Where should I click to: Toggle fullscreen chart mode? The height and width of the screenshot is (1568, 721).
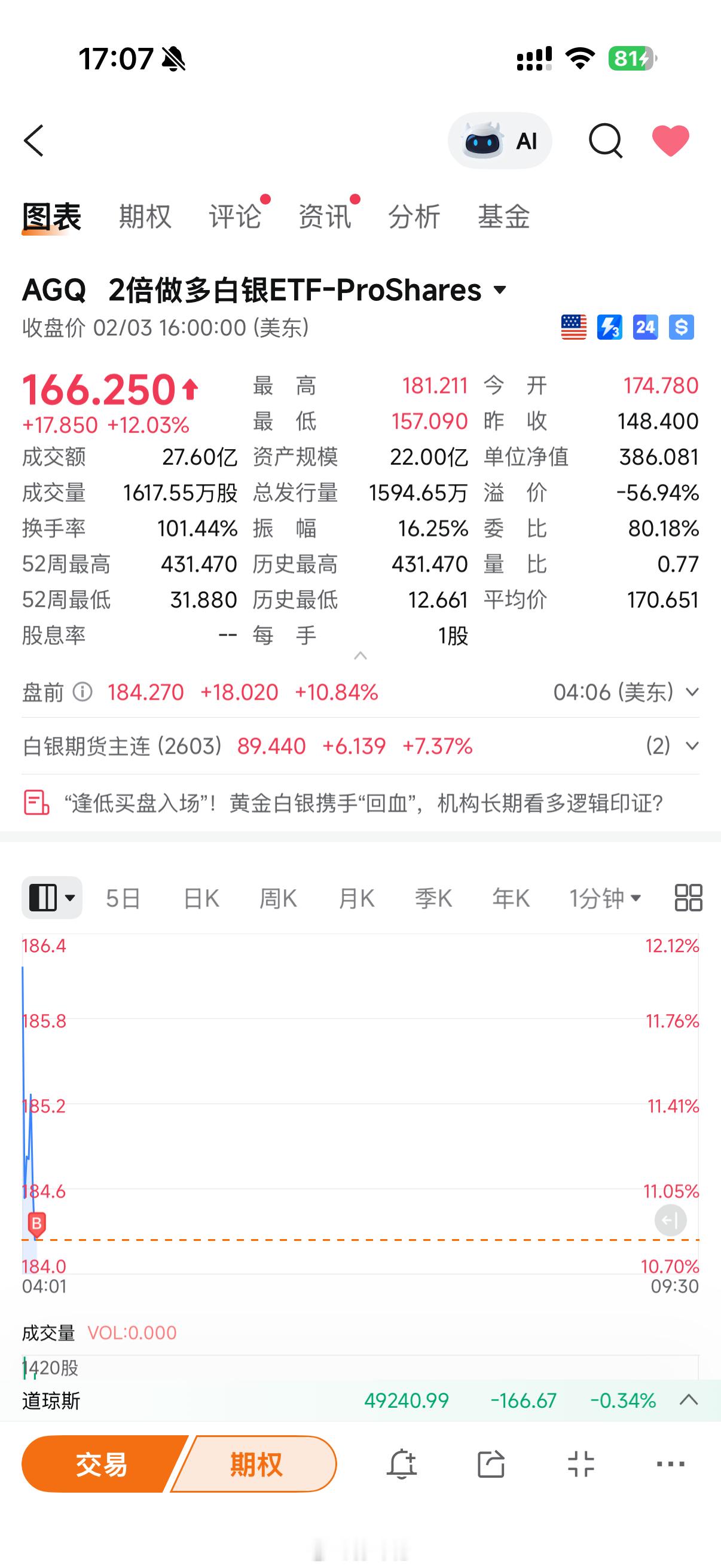582,1465
